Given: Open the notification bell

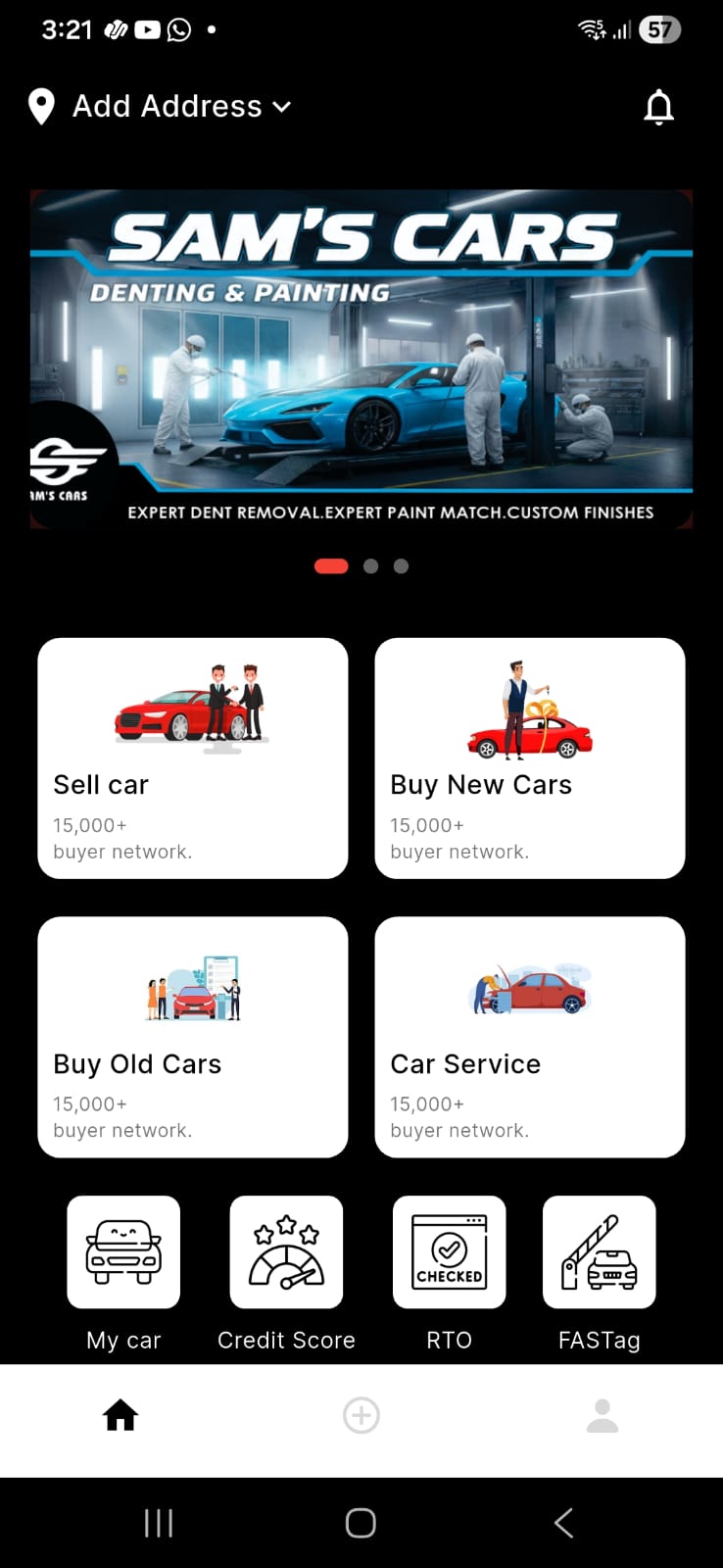Looking at the screenshot, I should (658, 108).
